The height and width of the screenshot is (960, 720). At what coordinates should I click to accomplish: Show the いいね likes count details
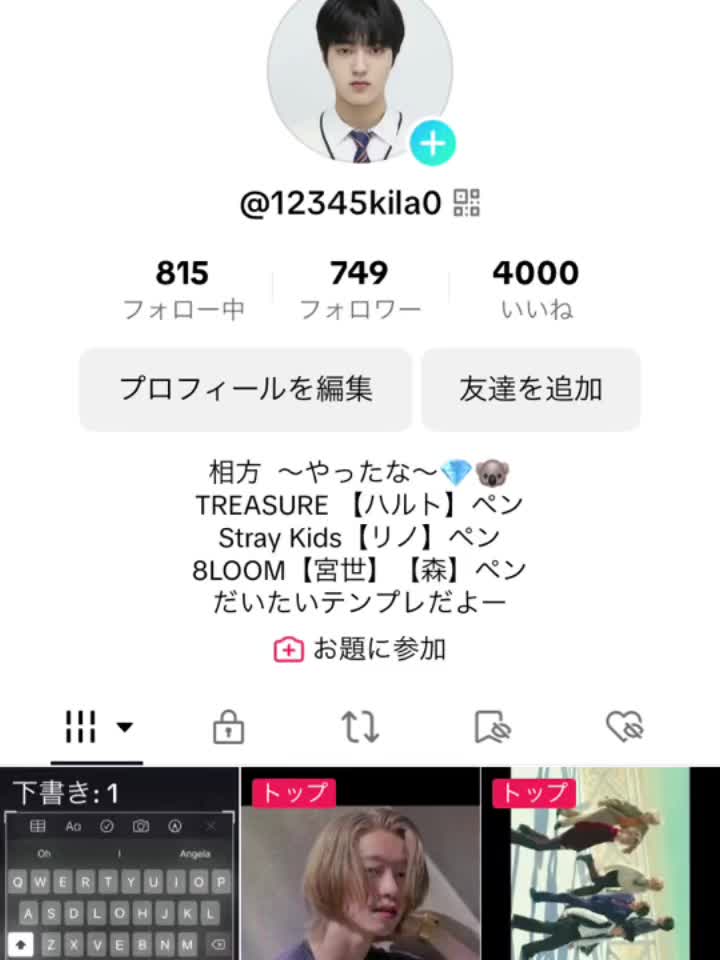(x=536, y=290)
